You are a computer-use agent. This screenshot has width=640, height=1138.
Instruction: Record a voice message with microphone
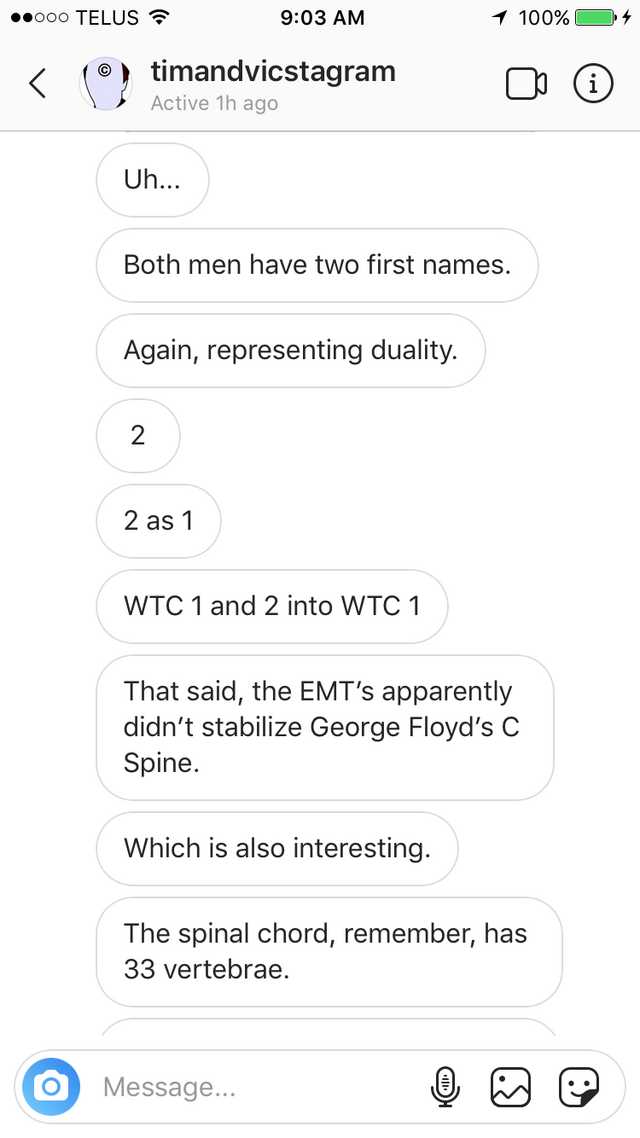pos(446,1087)
